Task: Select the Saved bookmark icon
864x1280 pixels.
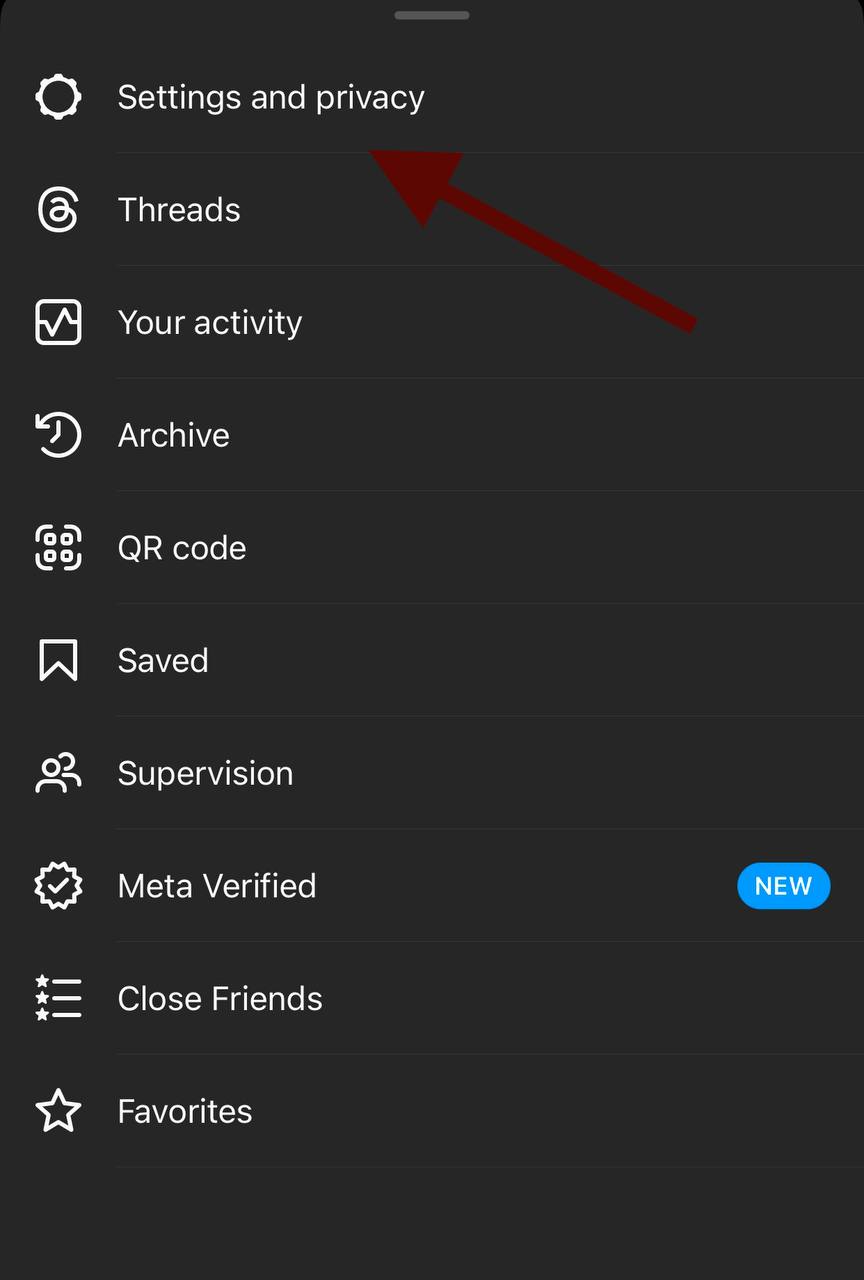Action: click(58, 660)
